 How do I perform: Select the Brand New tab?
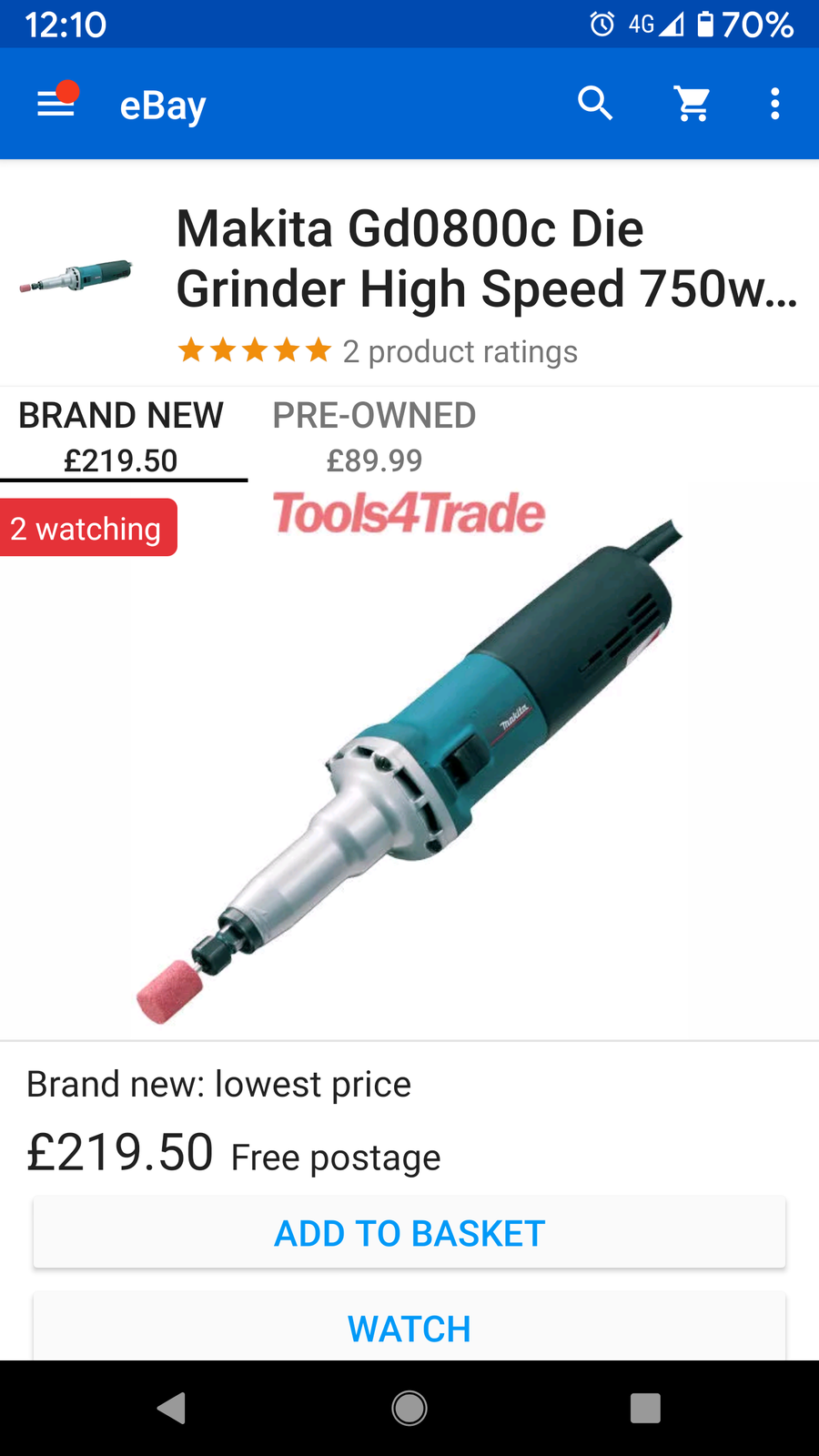pos(121,437)
